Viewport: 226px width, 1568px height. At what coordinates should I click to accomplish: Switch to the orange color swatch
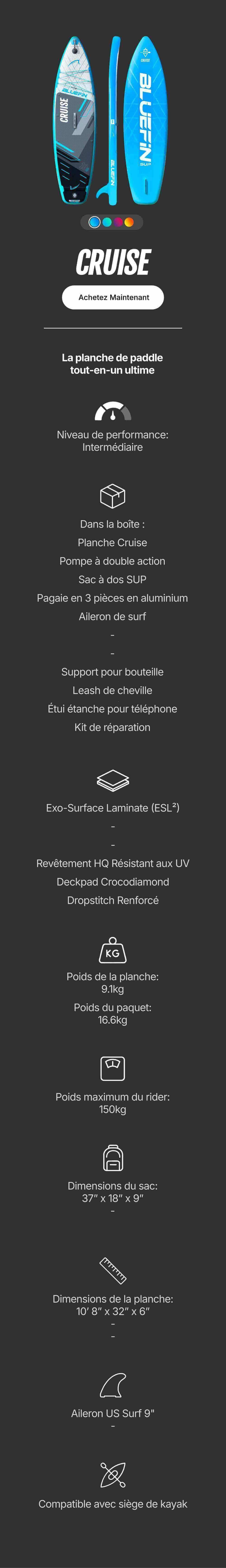pos(129,222)
